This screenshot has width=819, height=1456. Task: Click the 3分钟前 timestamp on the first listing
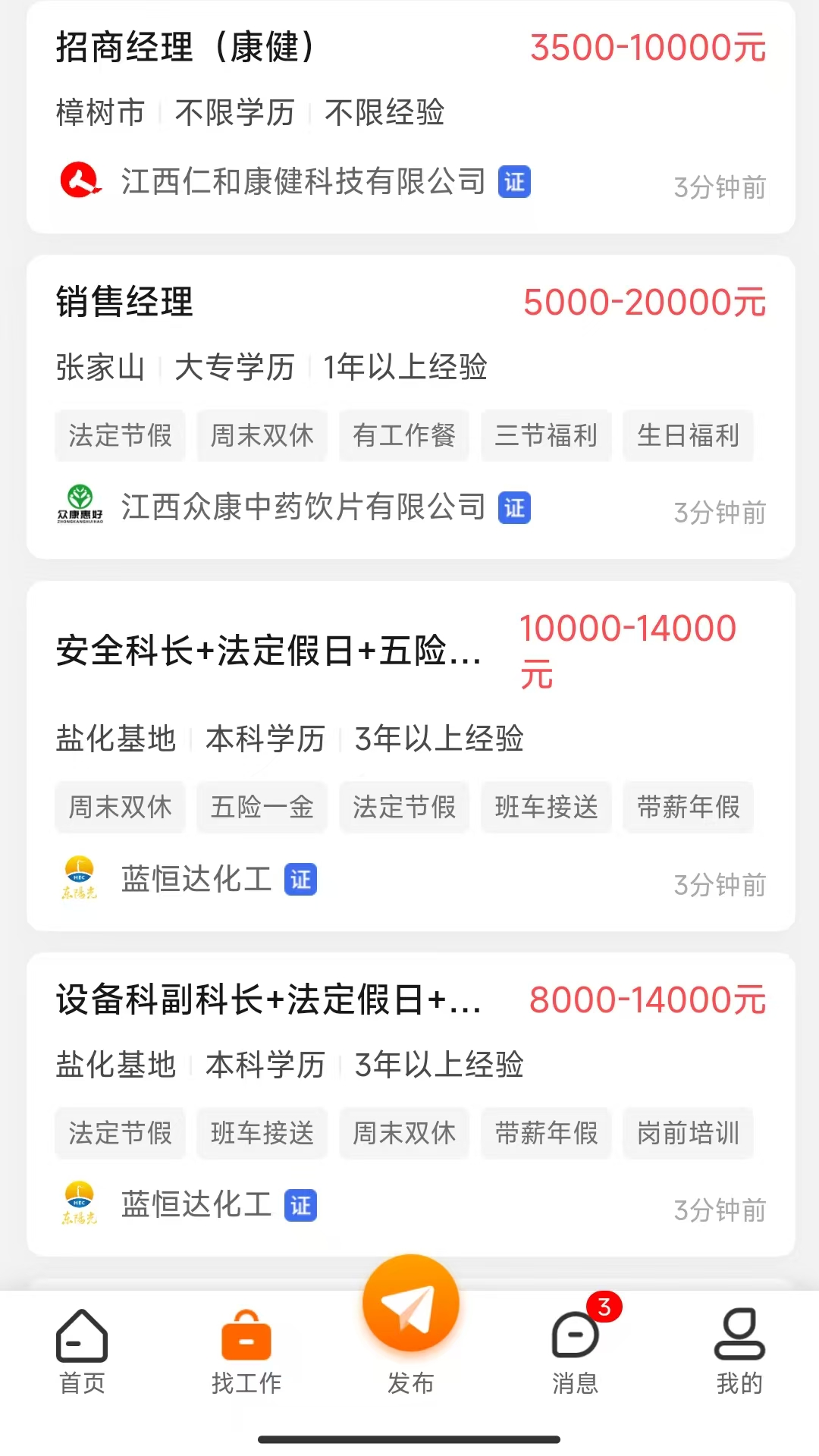coord(720,187)
